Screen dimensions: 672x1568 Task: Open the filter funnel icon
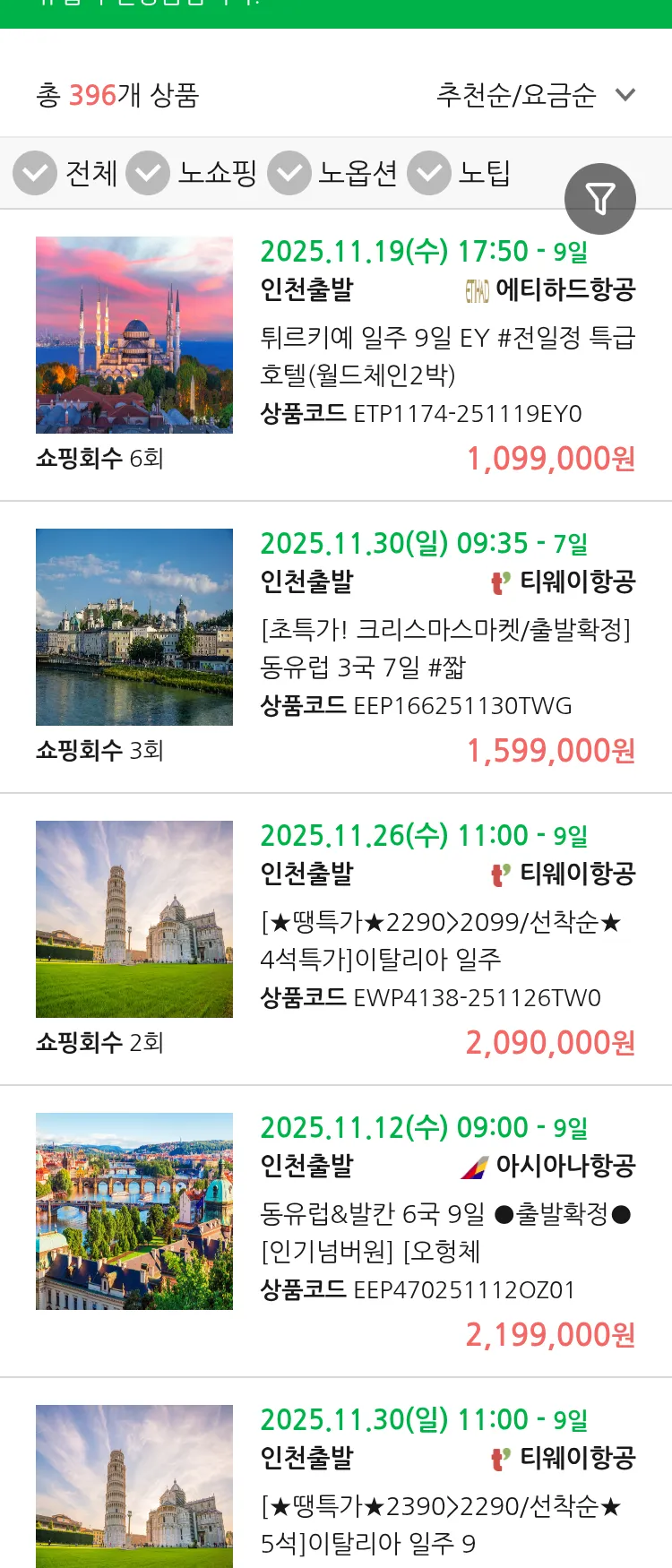click(599, 199)
